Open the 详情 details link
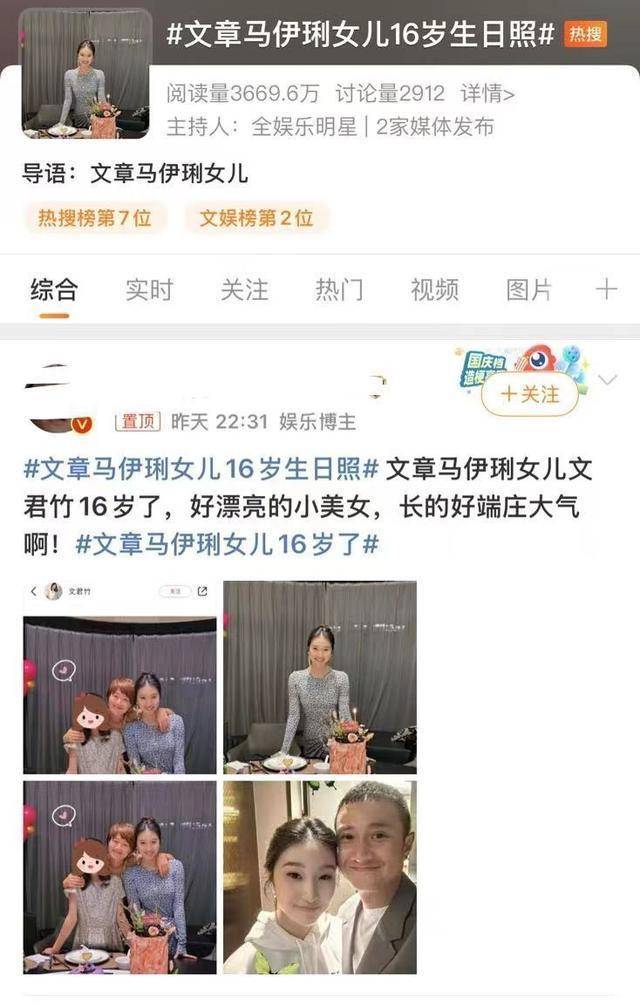The width and height of the screenshot is (640, 1006). pyautogui.click(x=487, y=94)
